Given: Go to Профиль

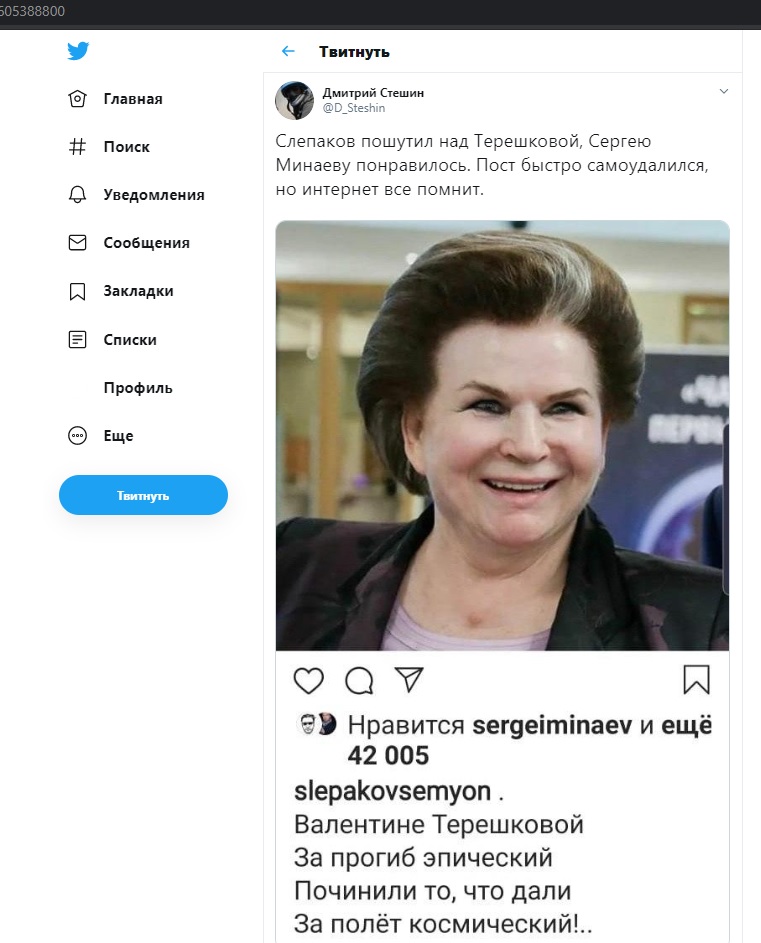Looking at the screenshot, I should 138,388.
